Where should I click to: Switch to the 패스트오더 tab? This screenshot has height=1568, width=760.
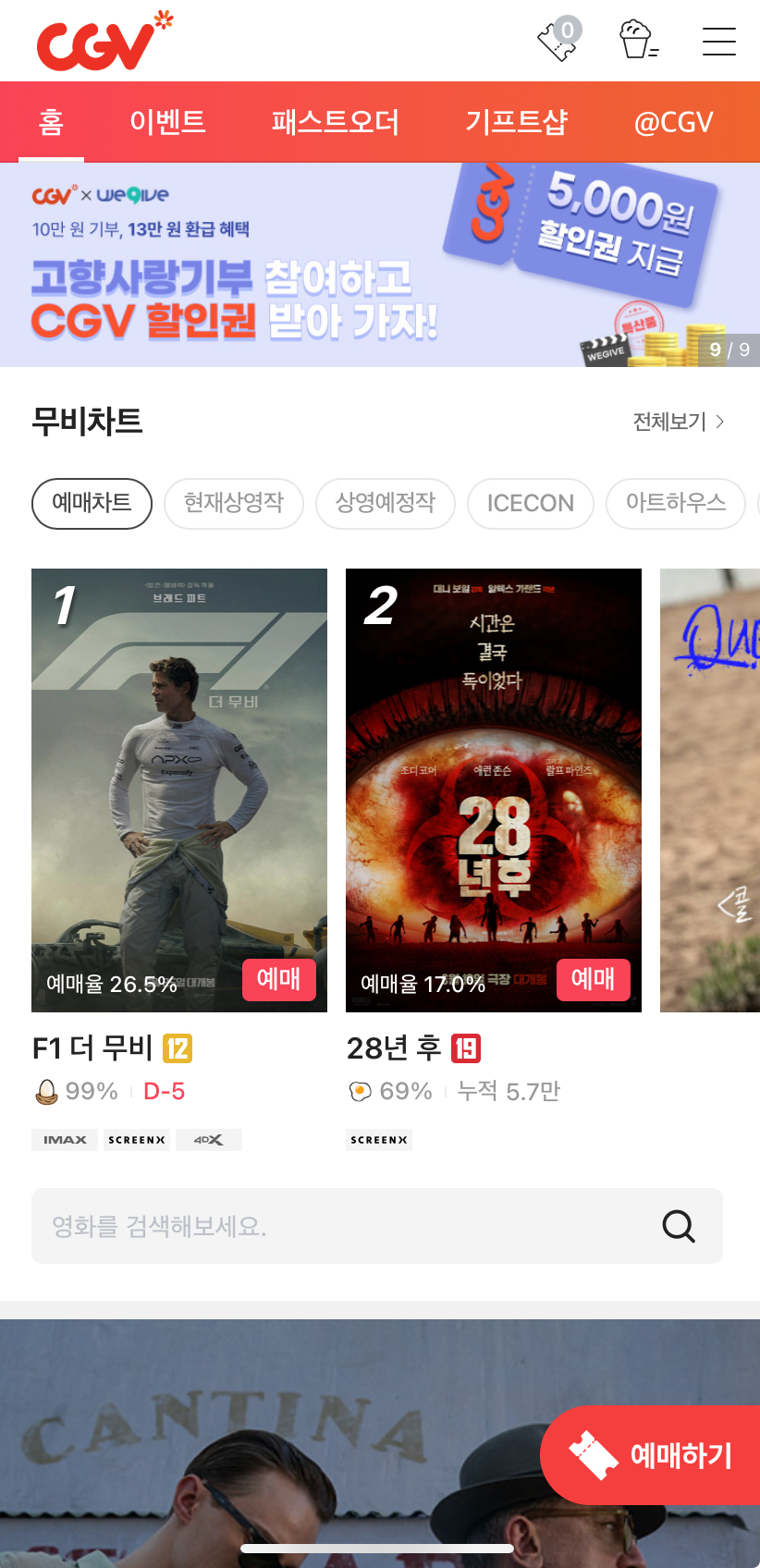click(335, 122)
